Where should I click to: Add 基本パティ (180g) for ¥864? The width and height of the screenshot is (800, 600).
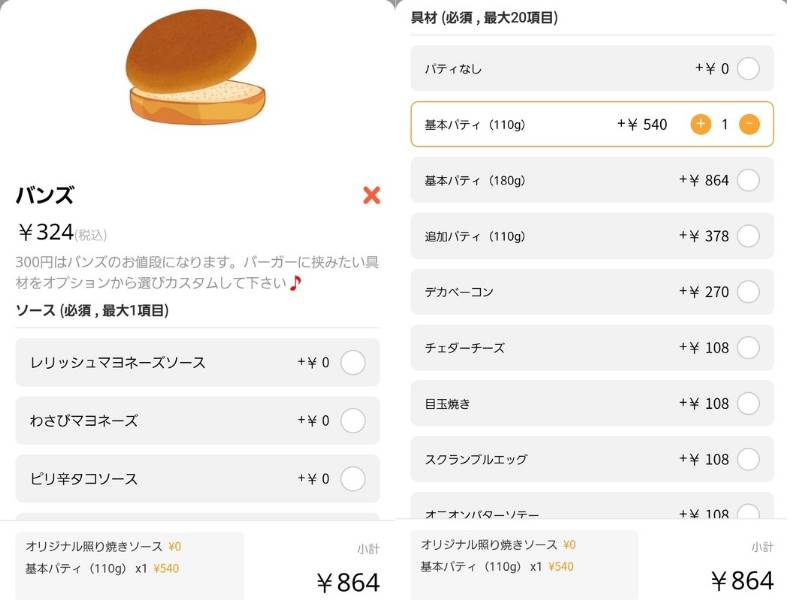pos(747,180)
